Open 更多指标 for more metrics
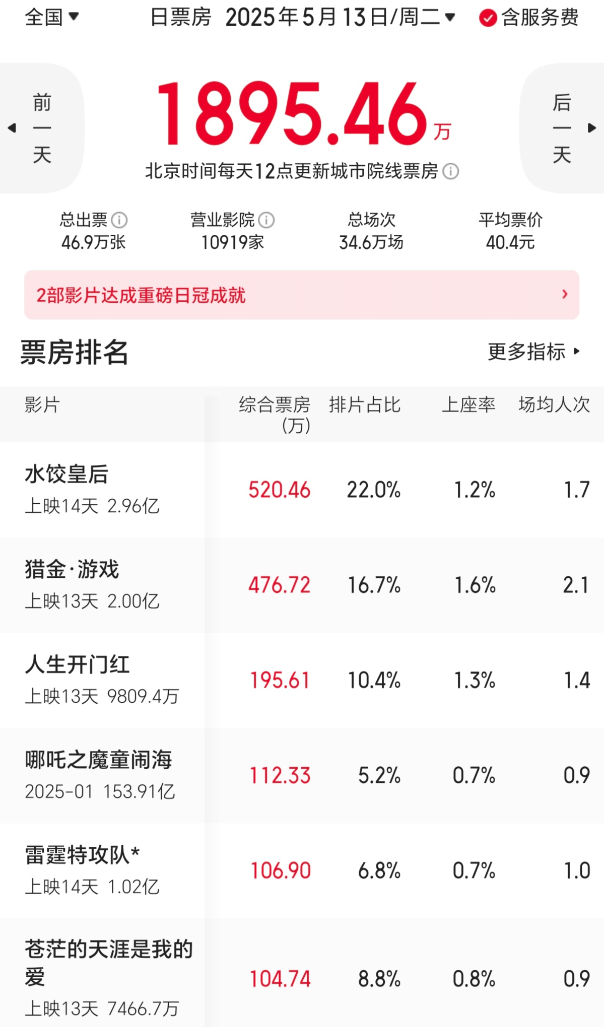 (534, 352)
